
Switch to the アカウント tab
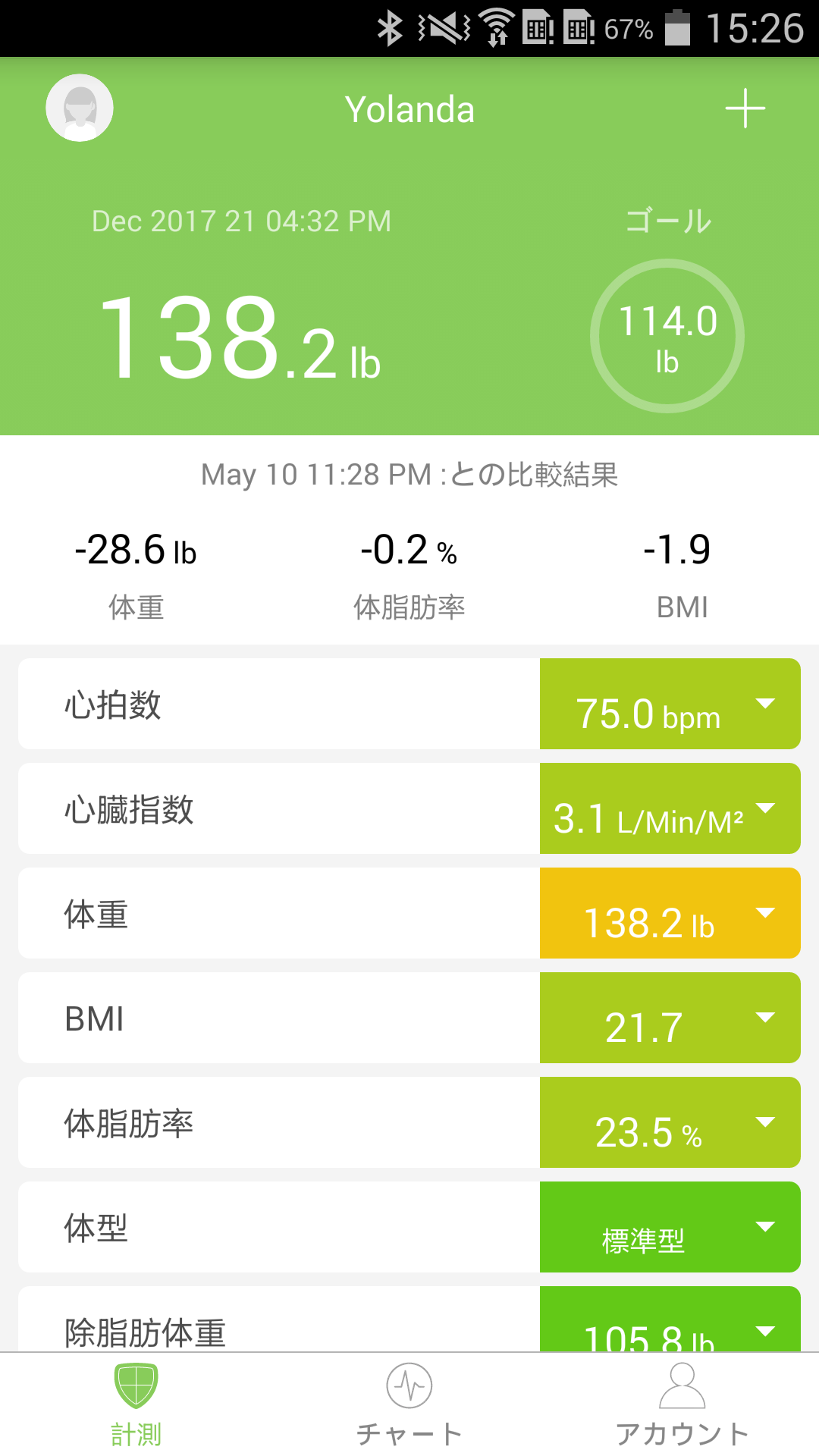coord(682,1403)
